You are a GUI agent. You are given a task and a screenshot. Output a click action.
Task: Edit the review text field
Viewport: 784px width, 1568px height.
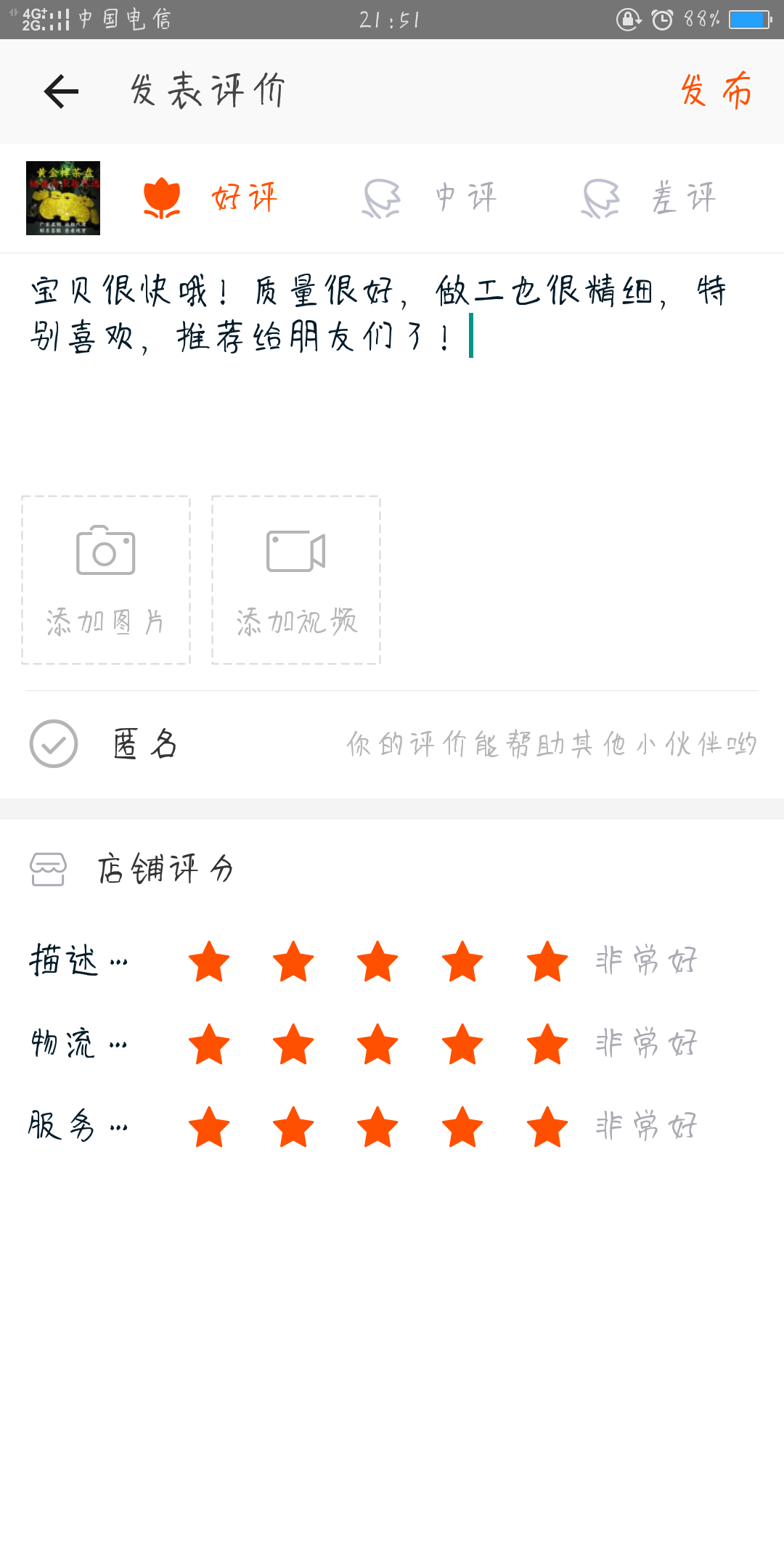pyautogui.click(x=392, y=363)
